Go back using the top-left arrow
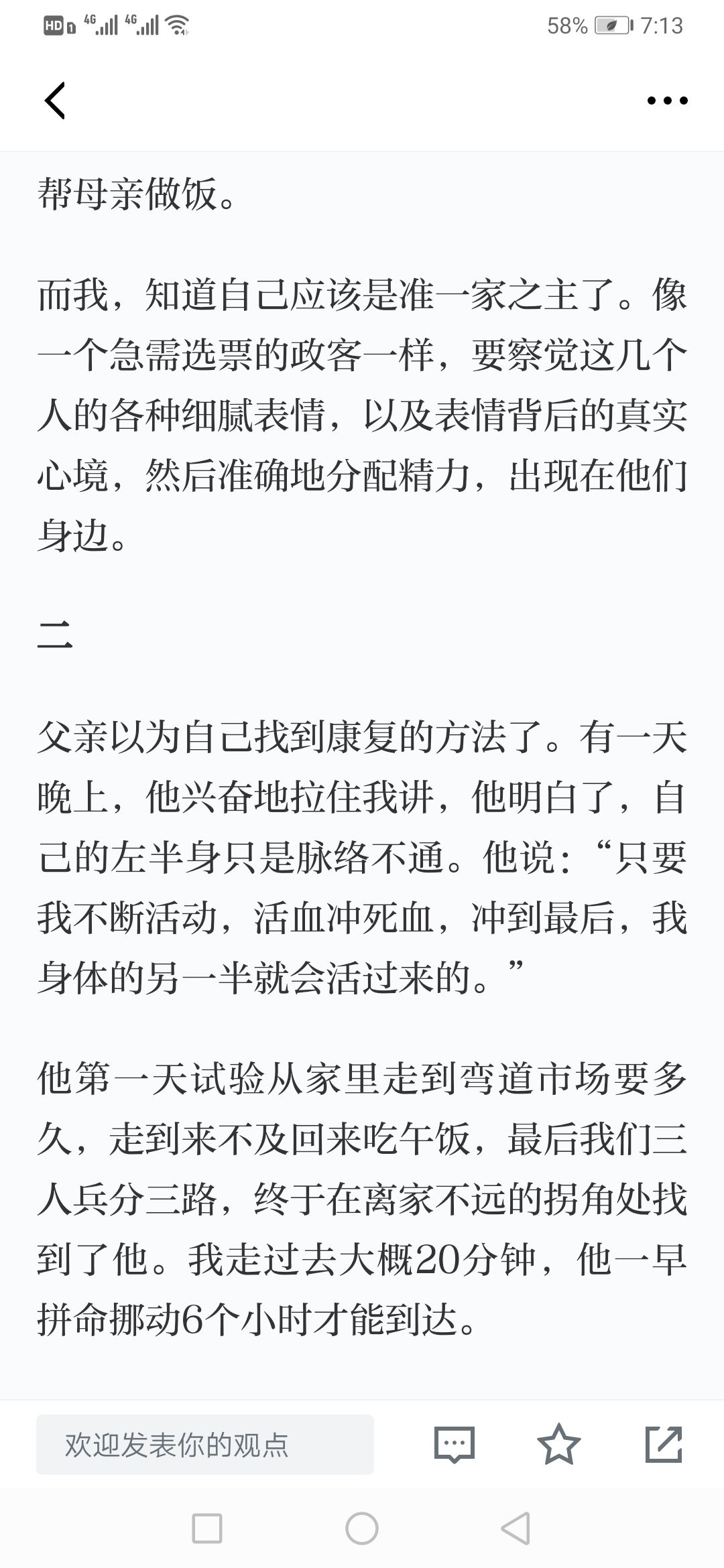This screenshot has width=724, height=1568. tap(55, 101)
